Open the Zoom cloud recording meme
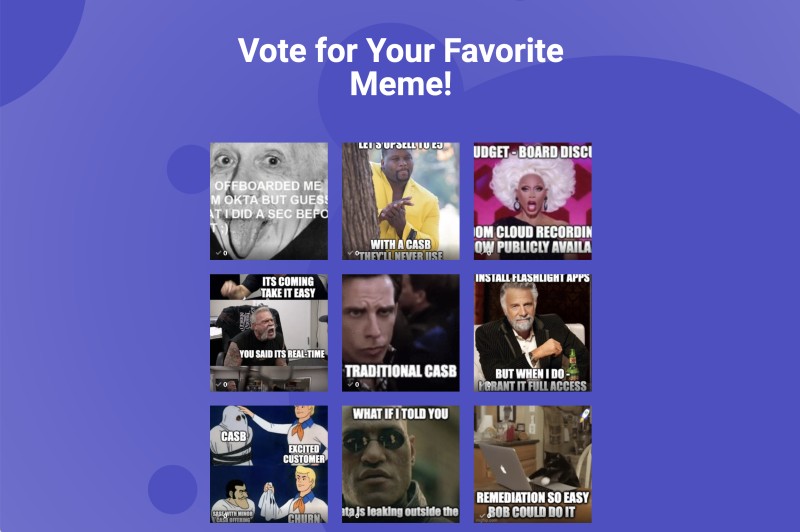Screen dimensions: 800x532 coord(532,201)
